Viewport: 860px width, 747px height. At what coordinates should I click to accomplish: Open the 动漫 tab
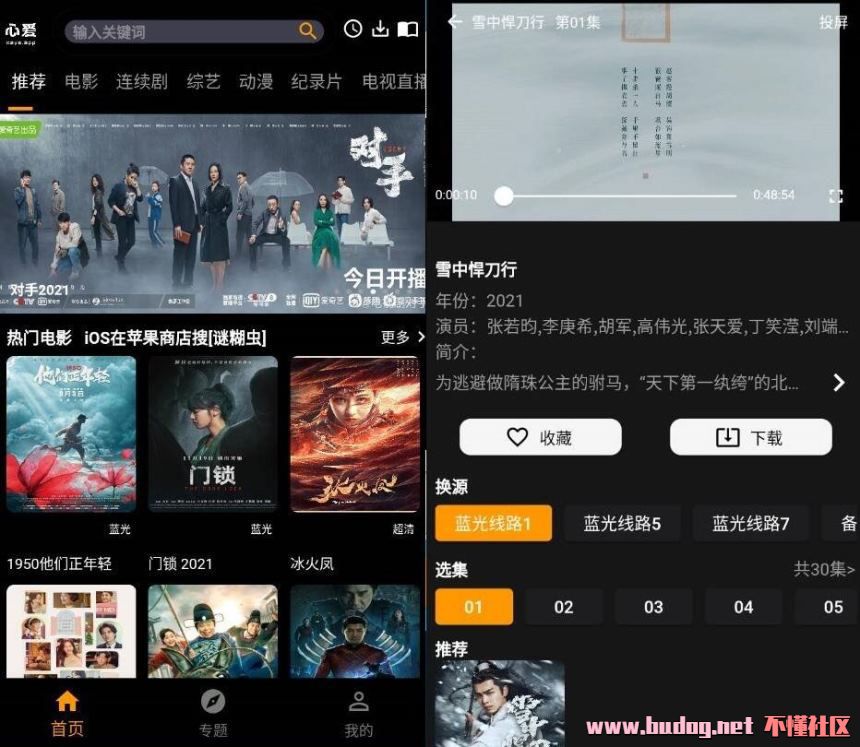[x=256, y=82]
